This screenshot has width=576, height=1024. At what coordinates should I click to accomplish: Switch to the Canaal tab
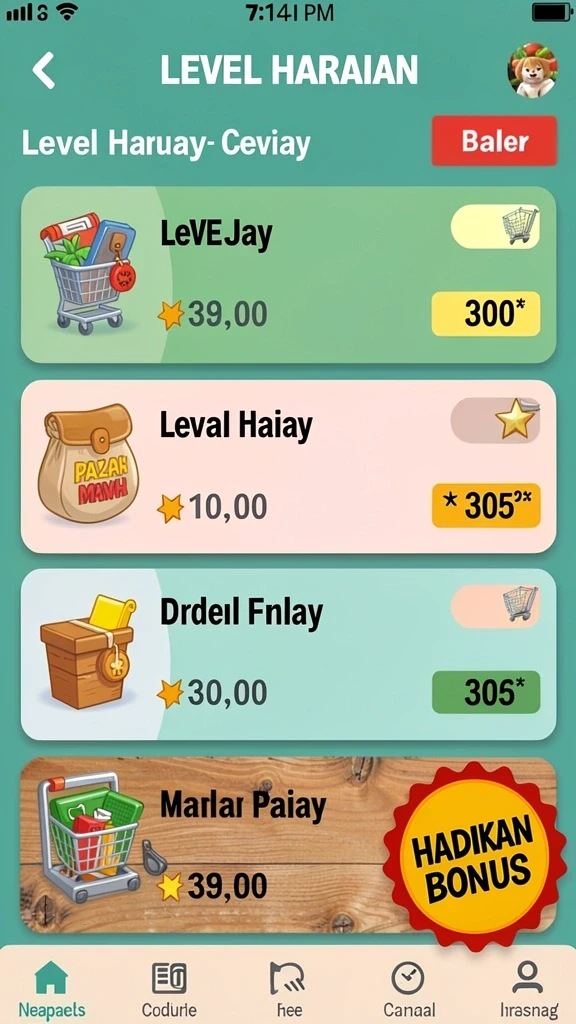[409, 989]
